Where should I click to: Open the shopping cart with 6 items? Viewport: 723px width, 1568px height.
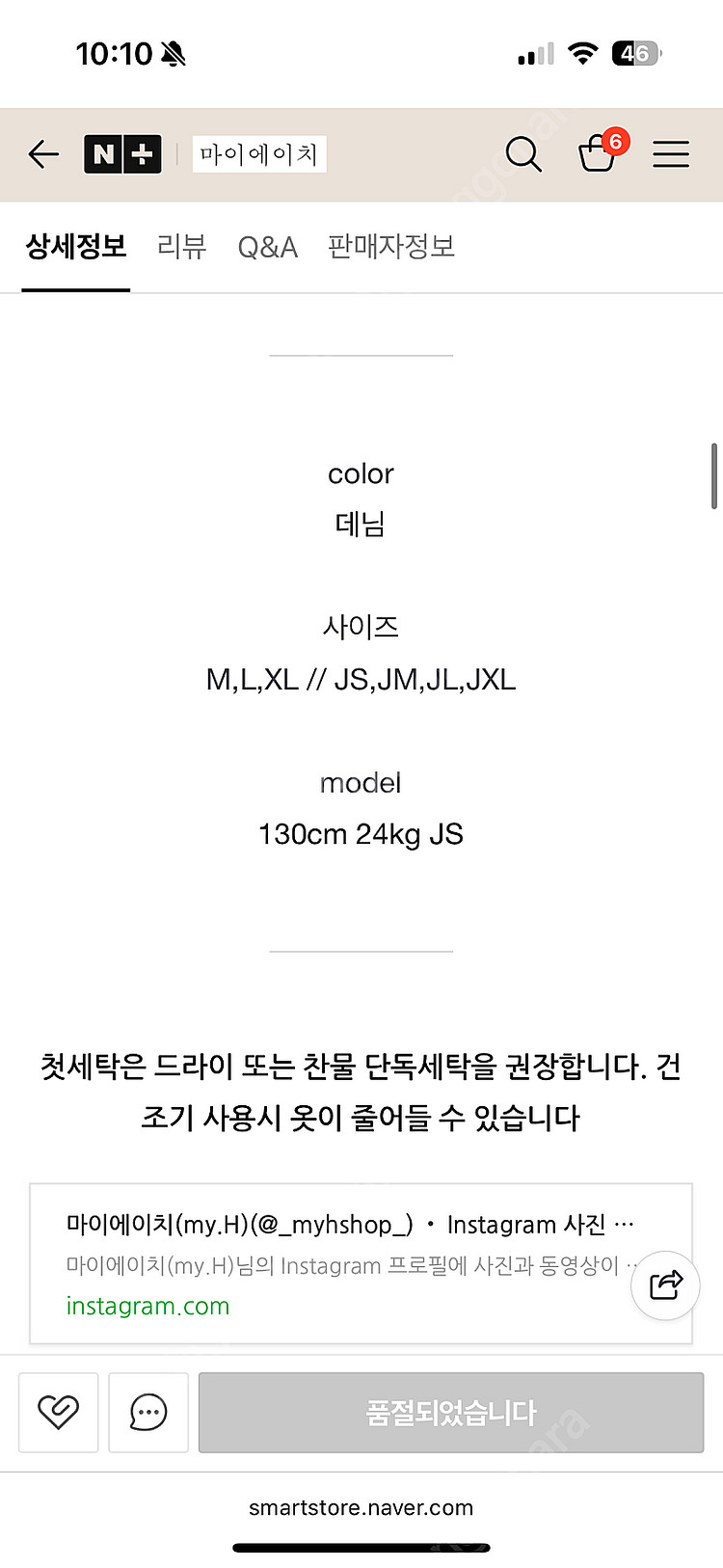click(599, 153)
